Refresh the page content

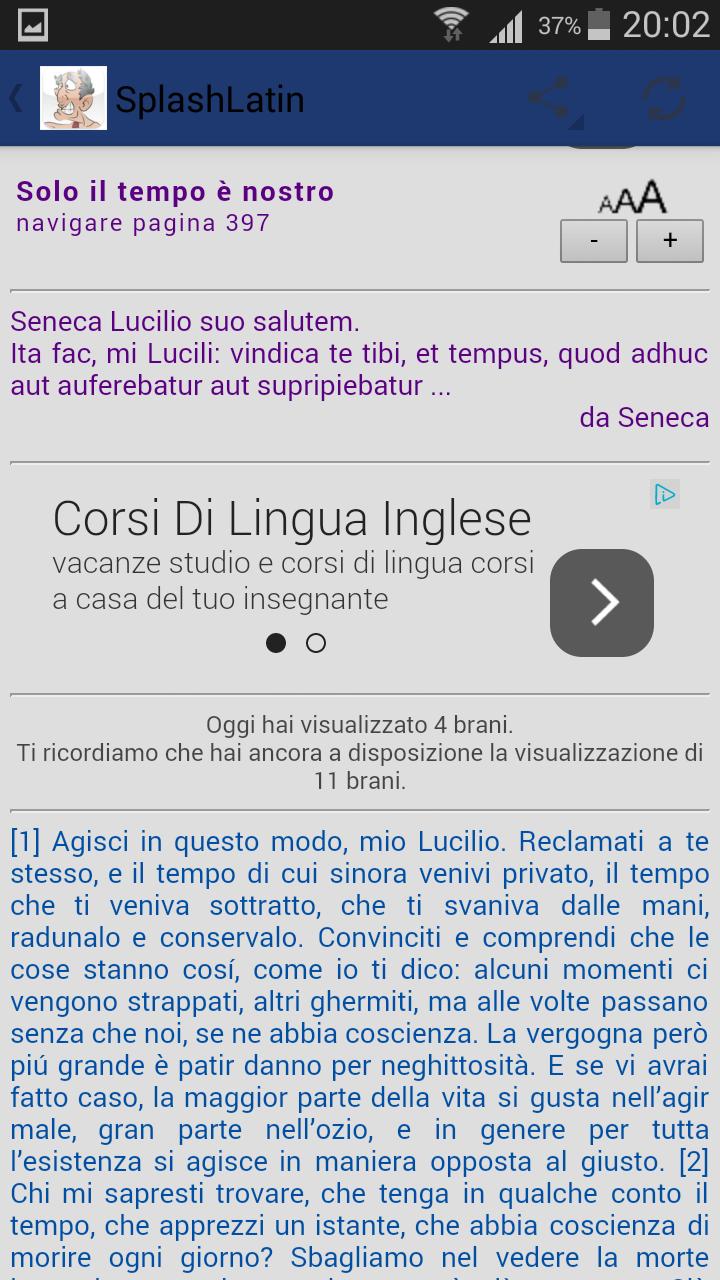(x=664, y=98)
